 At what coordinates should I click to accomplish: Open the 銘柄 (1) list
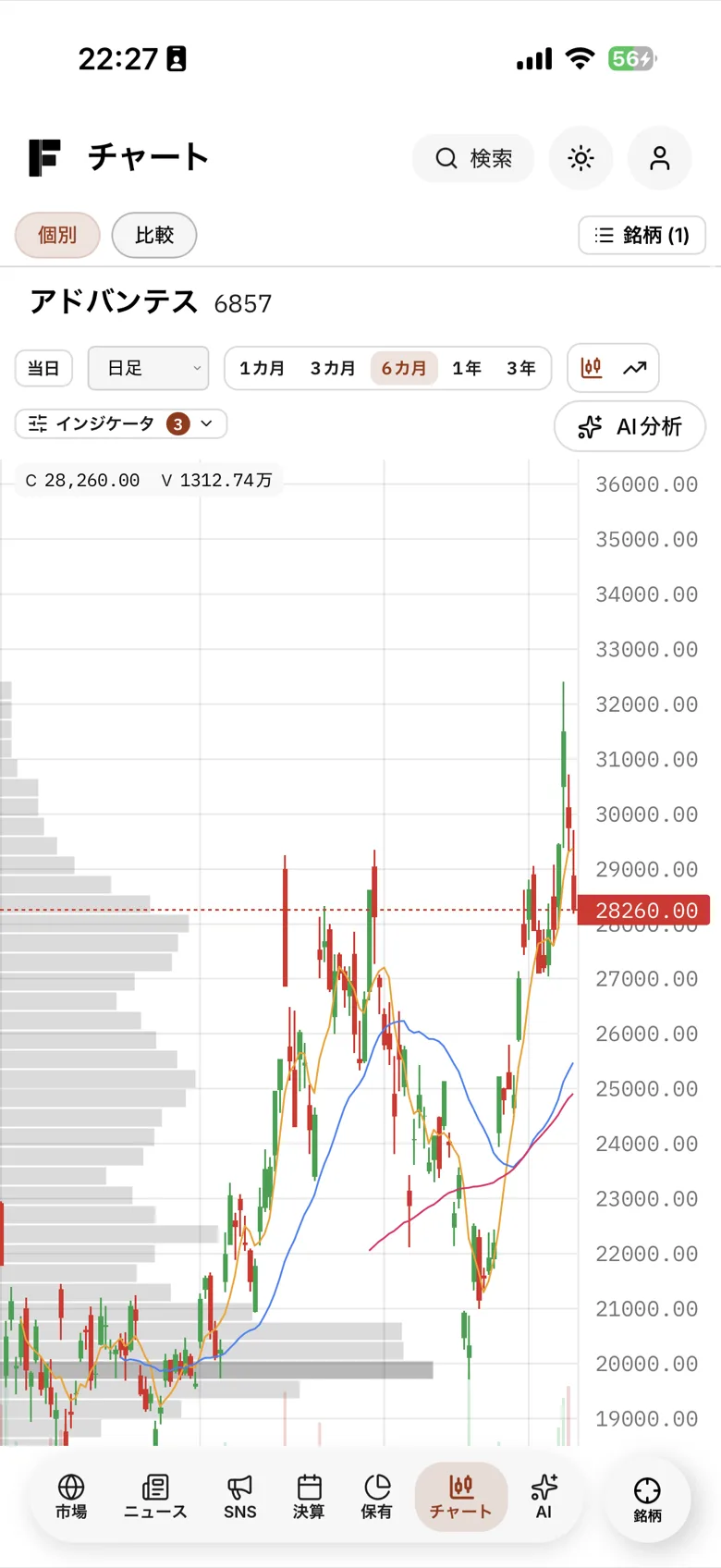tap(642, 235)
